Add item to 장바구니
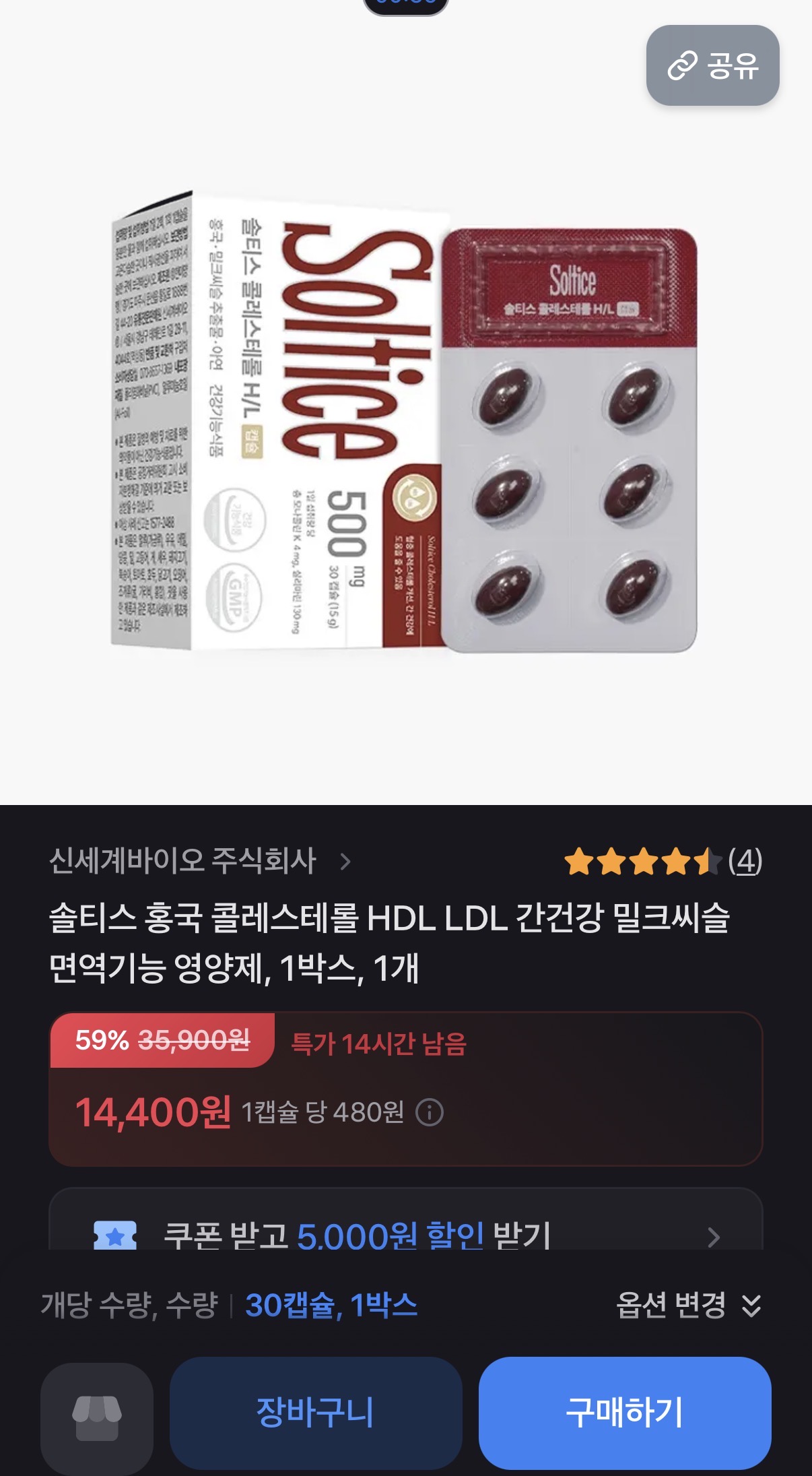 [315, 1412]
